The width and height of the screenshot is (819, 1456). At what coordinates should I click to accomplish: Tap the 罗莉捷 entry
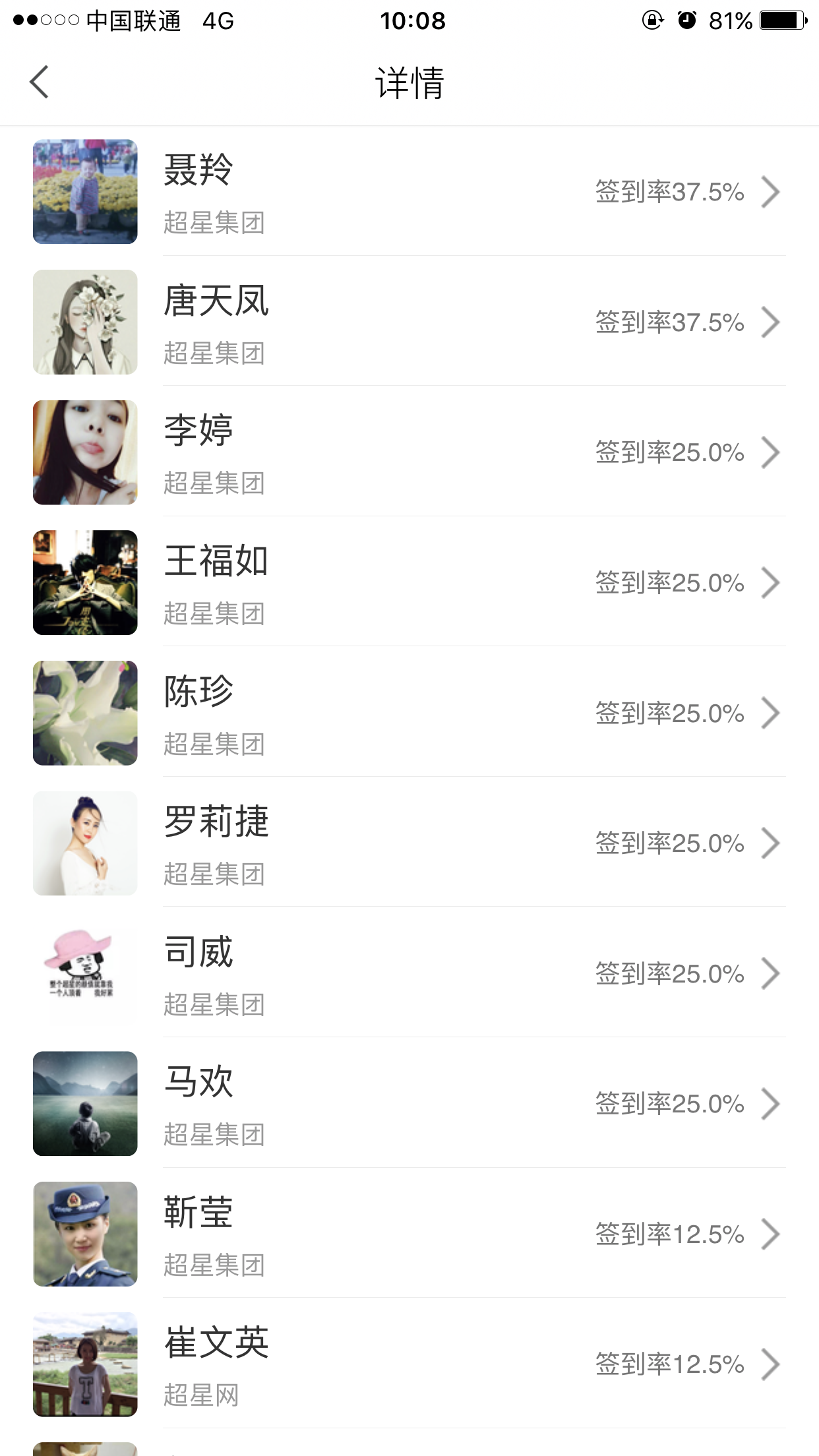point(409,843)
